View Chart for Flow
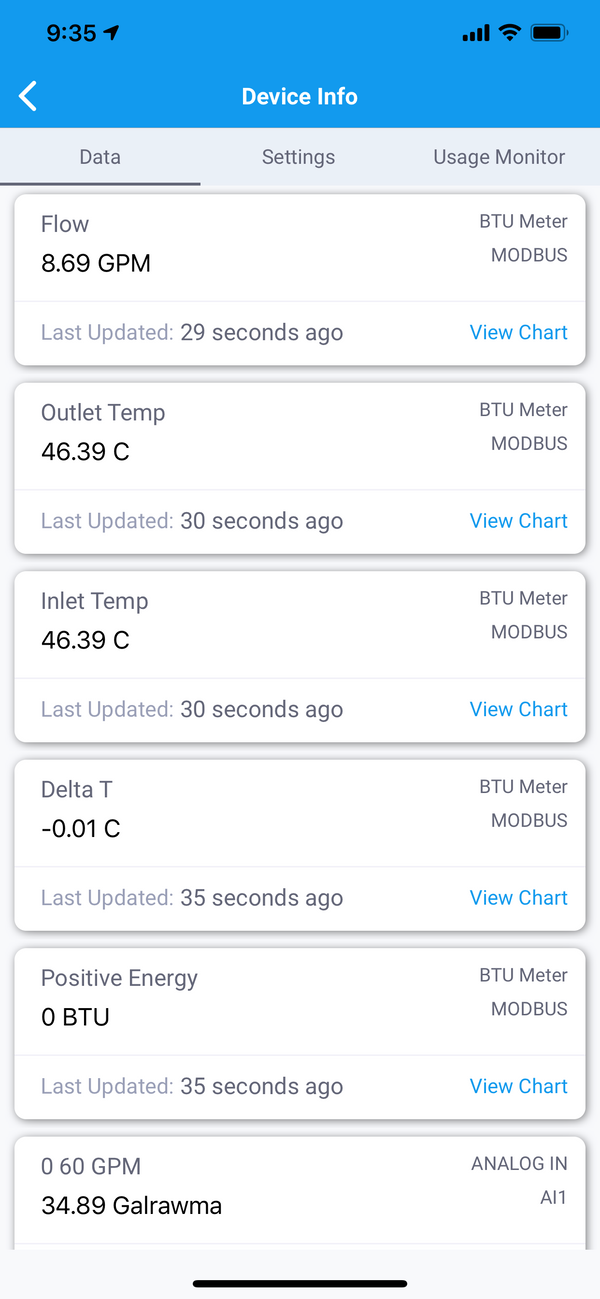Image resolution: width=600 pixels, height=1299 pixels. click(x=518, y=332)
